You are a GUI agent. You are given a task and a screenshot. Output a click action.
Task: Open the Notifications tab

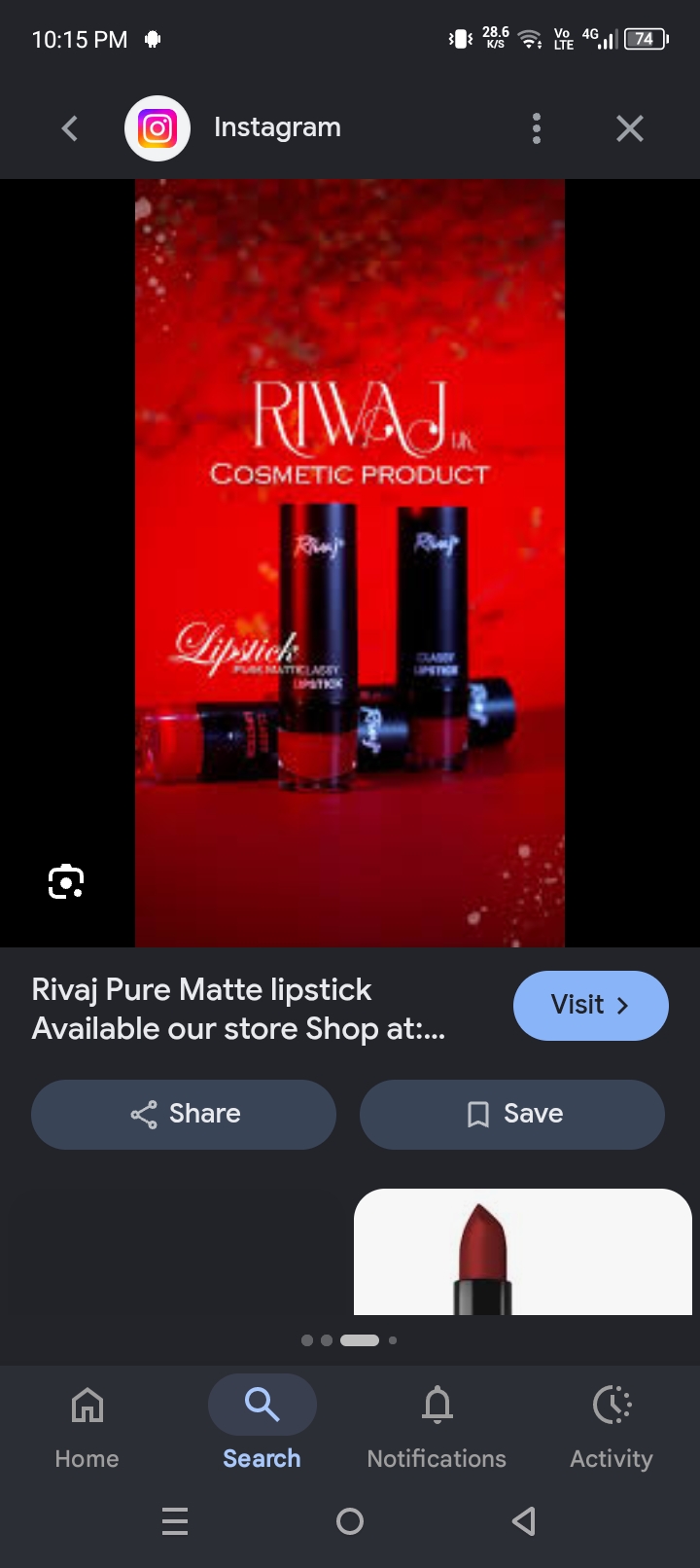pyautogui.click(x=437, y=1425)
